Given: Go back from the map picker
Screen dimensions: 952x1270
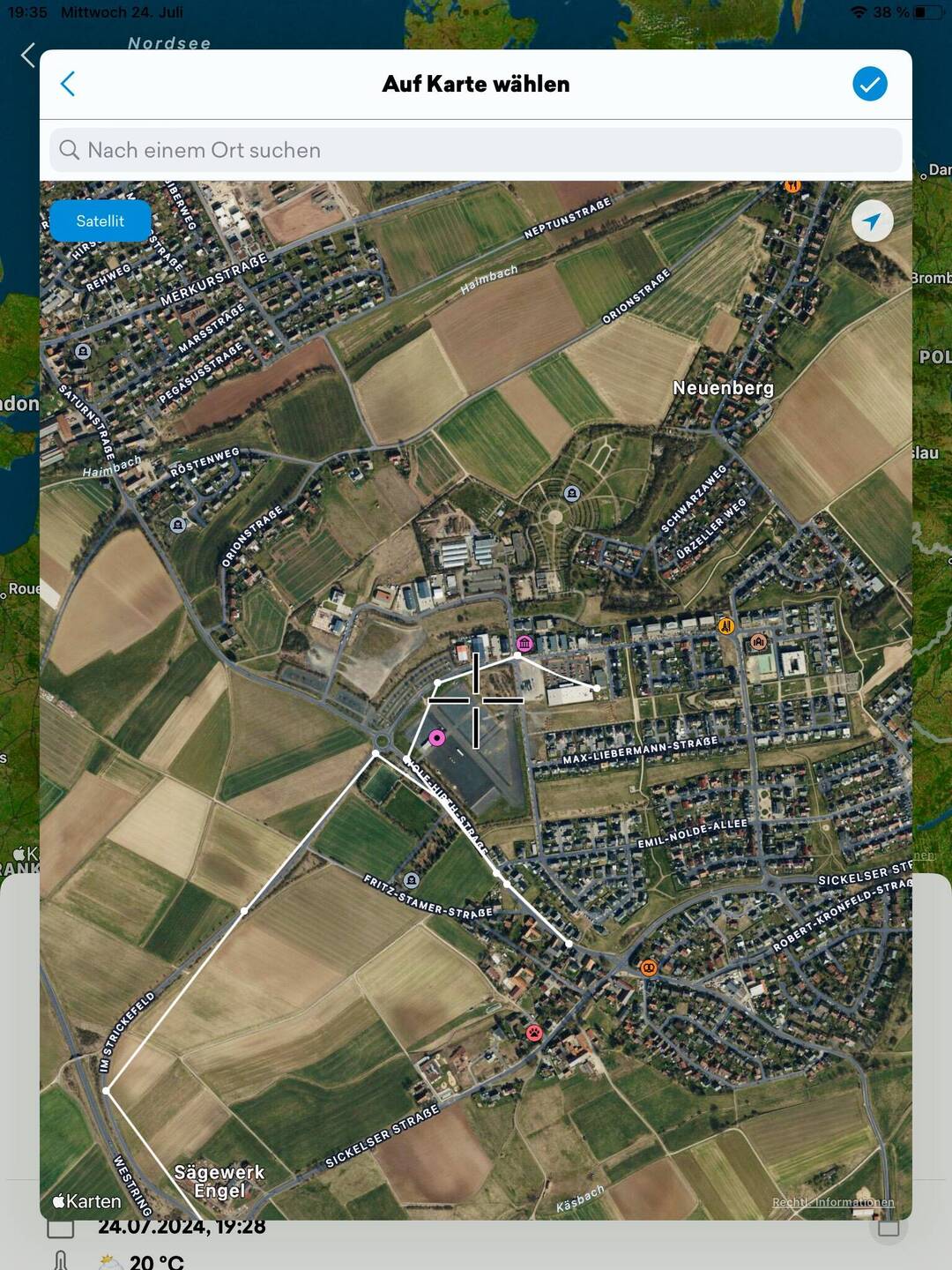Looking at the screenshot, I should click(x=68, y=84).
